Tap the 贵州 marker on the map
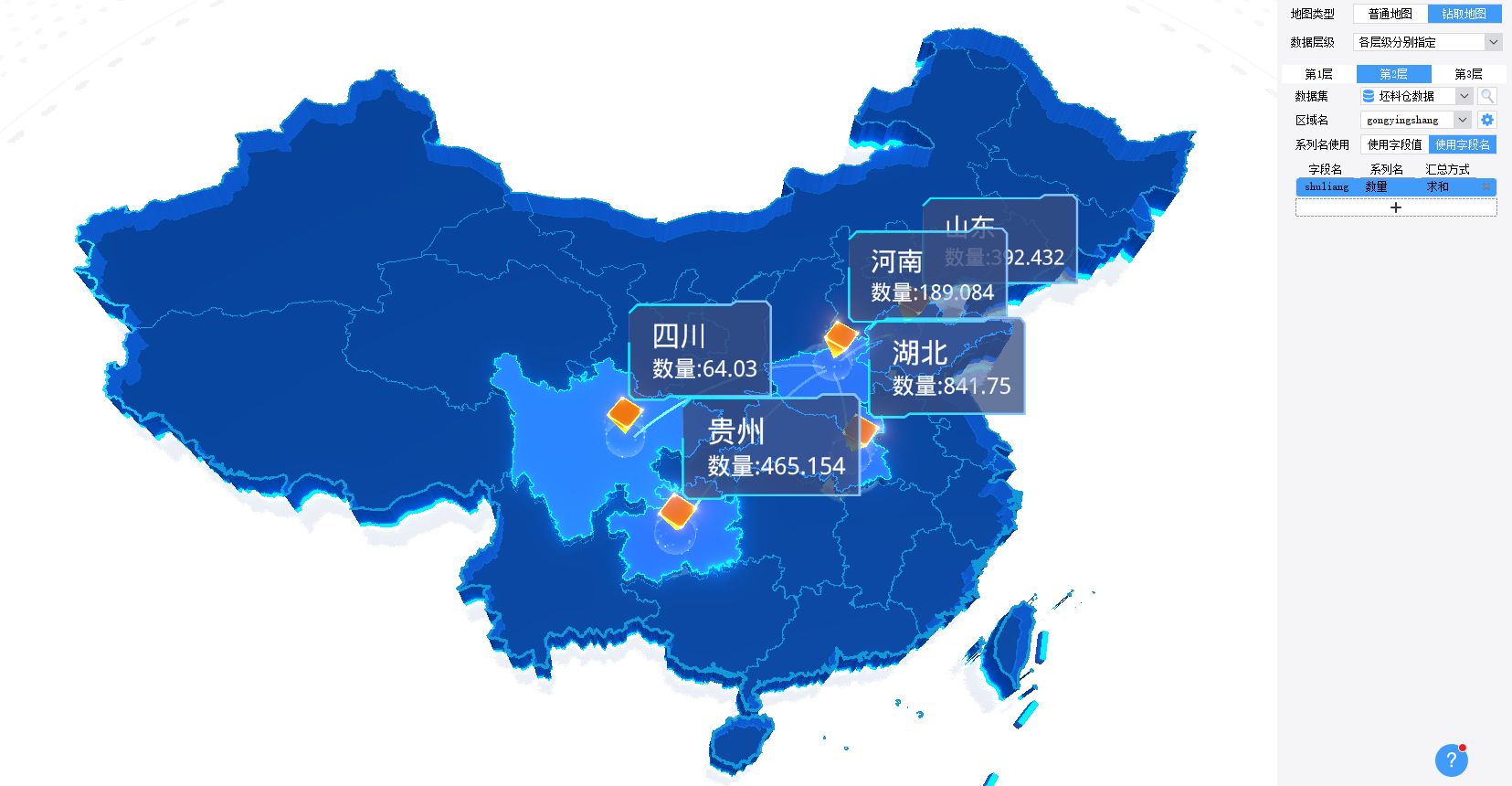This screenshot has width=1512, height=786. coord(677,512)
